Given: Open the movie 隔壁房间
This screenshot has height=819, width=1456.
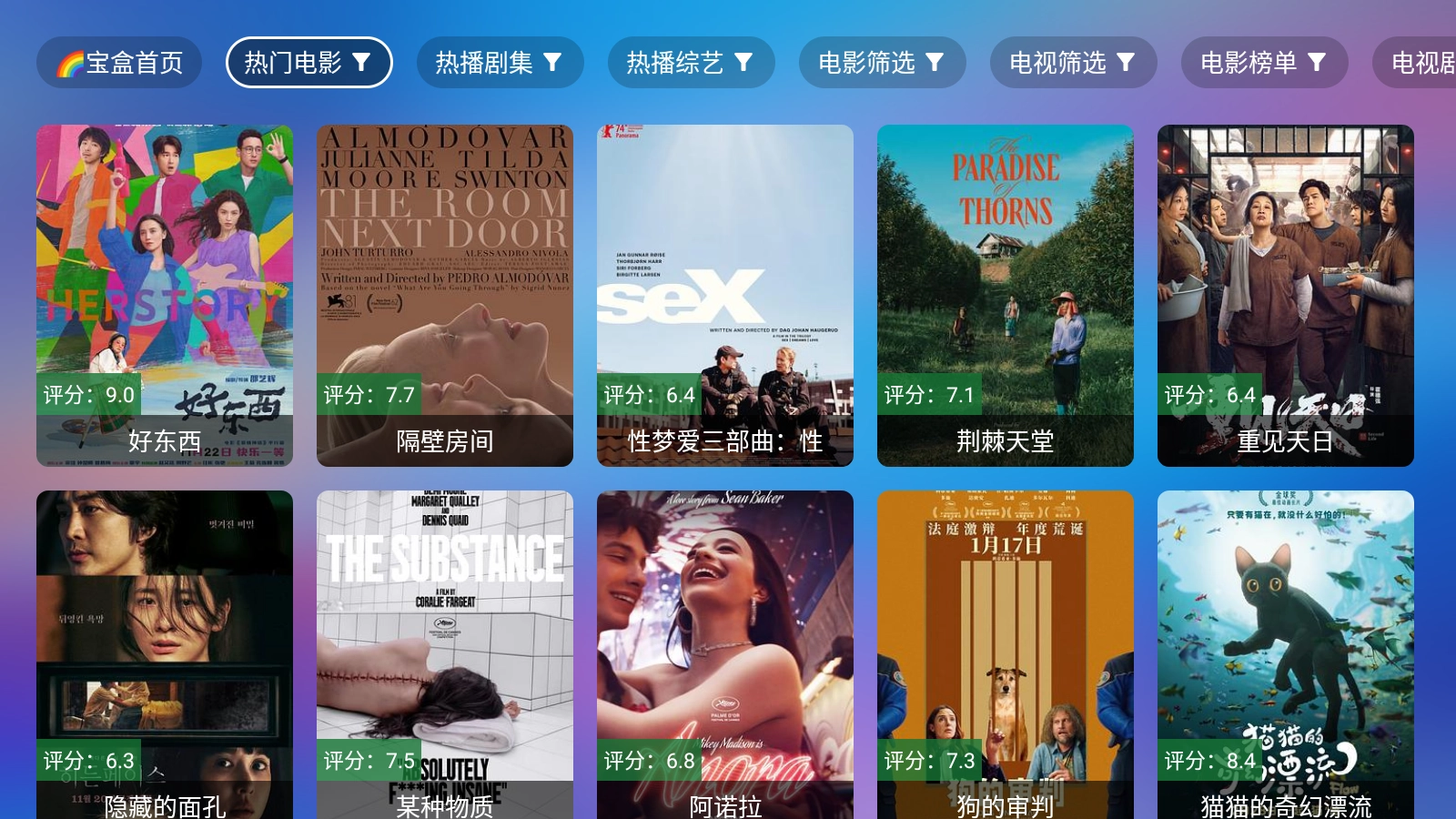Looking at the screenshot, I should [x=445, y=296].
